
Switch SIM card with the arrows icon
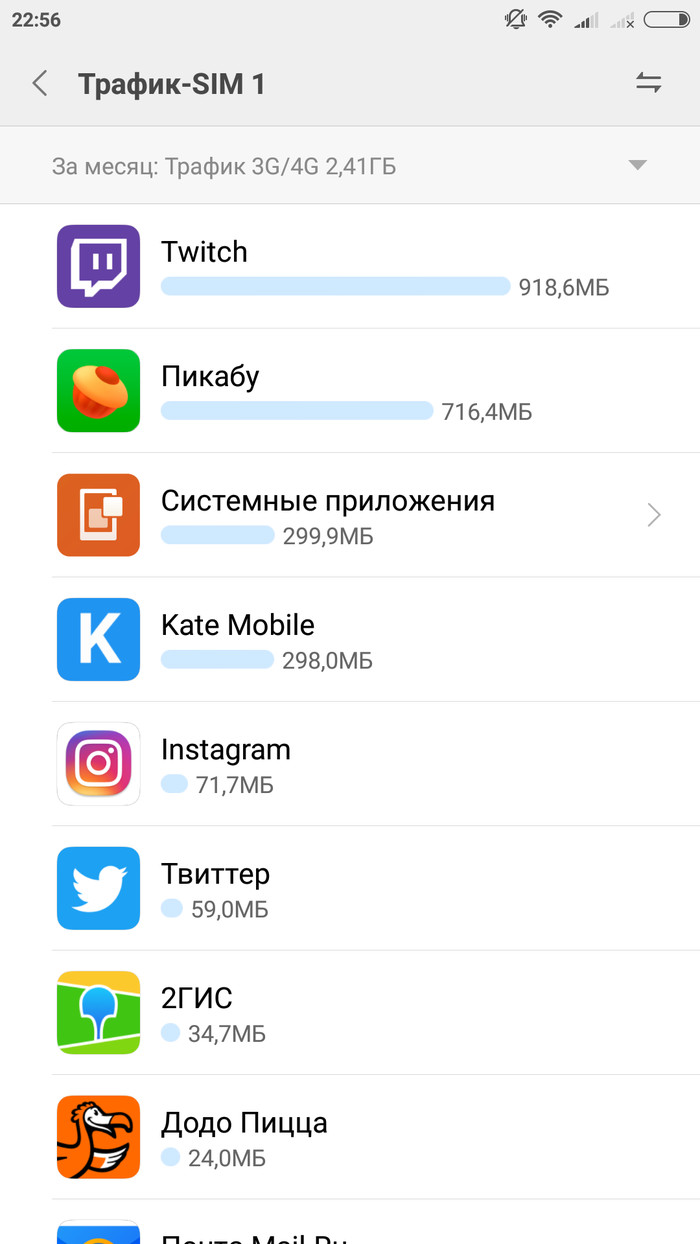(x=649, y=84)
